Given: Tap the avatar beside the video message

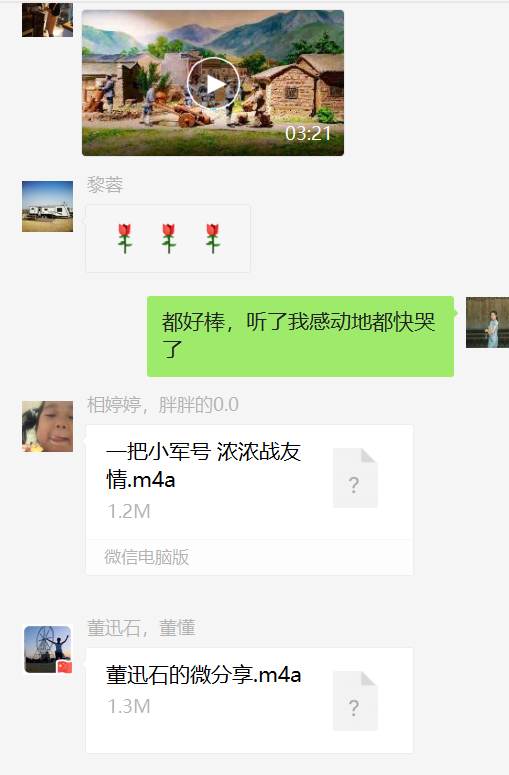Looking at the screenshot, I should coord(47,19).
